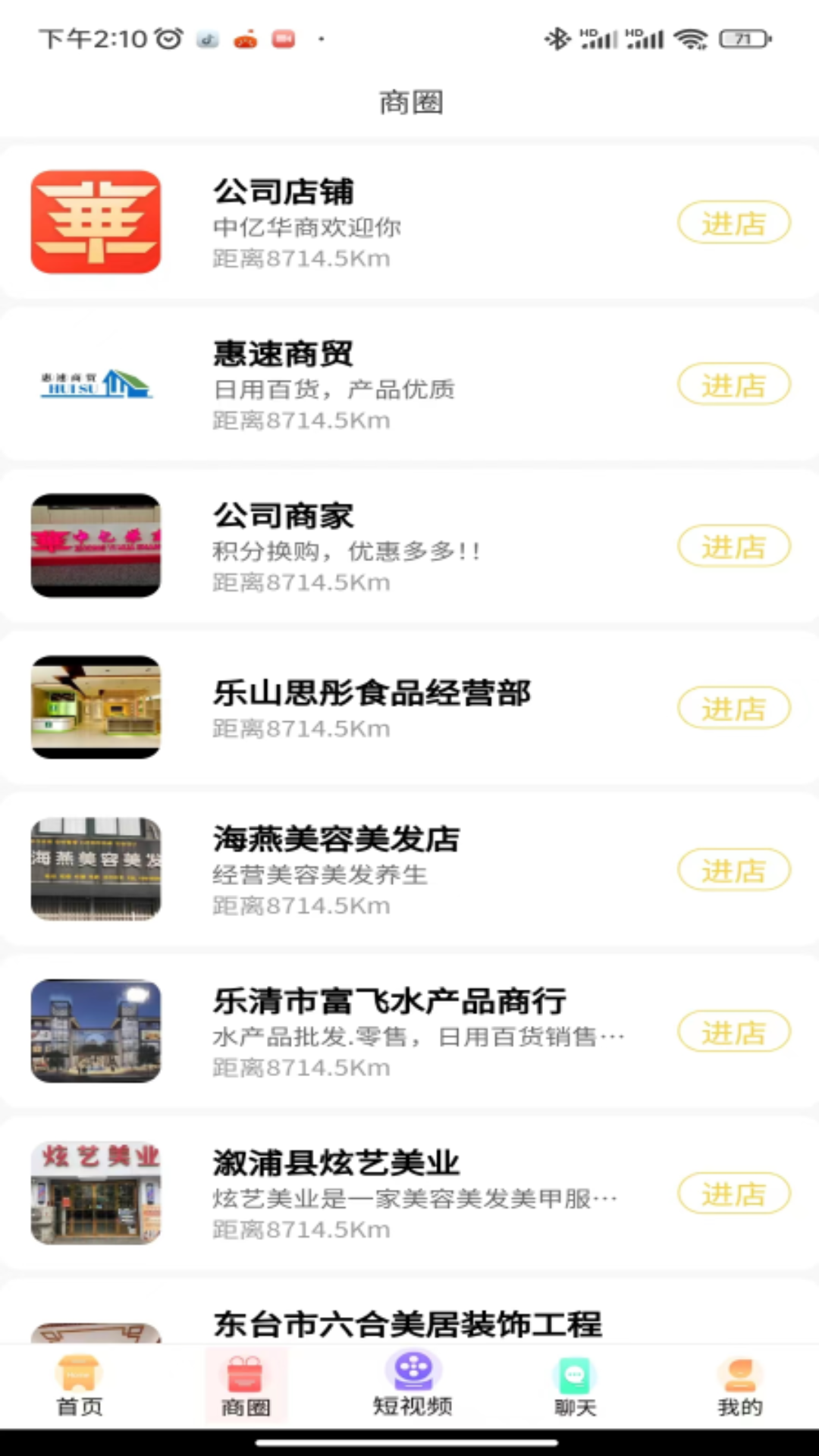
Task: Enter 乐山思彤食品经营部 with 进店 button
Action: click(x=733, y=708)
